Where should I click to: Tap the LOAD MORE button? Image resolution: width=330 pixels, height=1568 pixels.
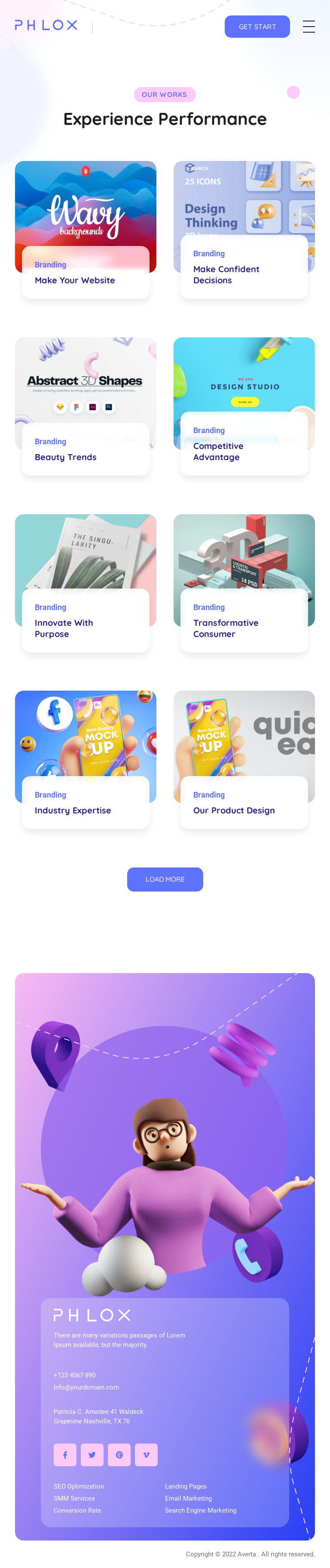165,879
